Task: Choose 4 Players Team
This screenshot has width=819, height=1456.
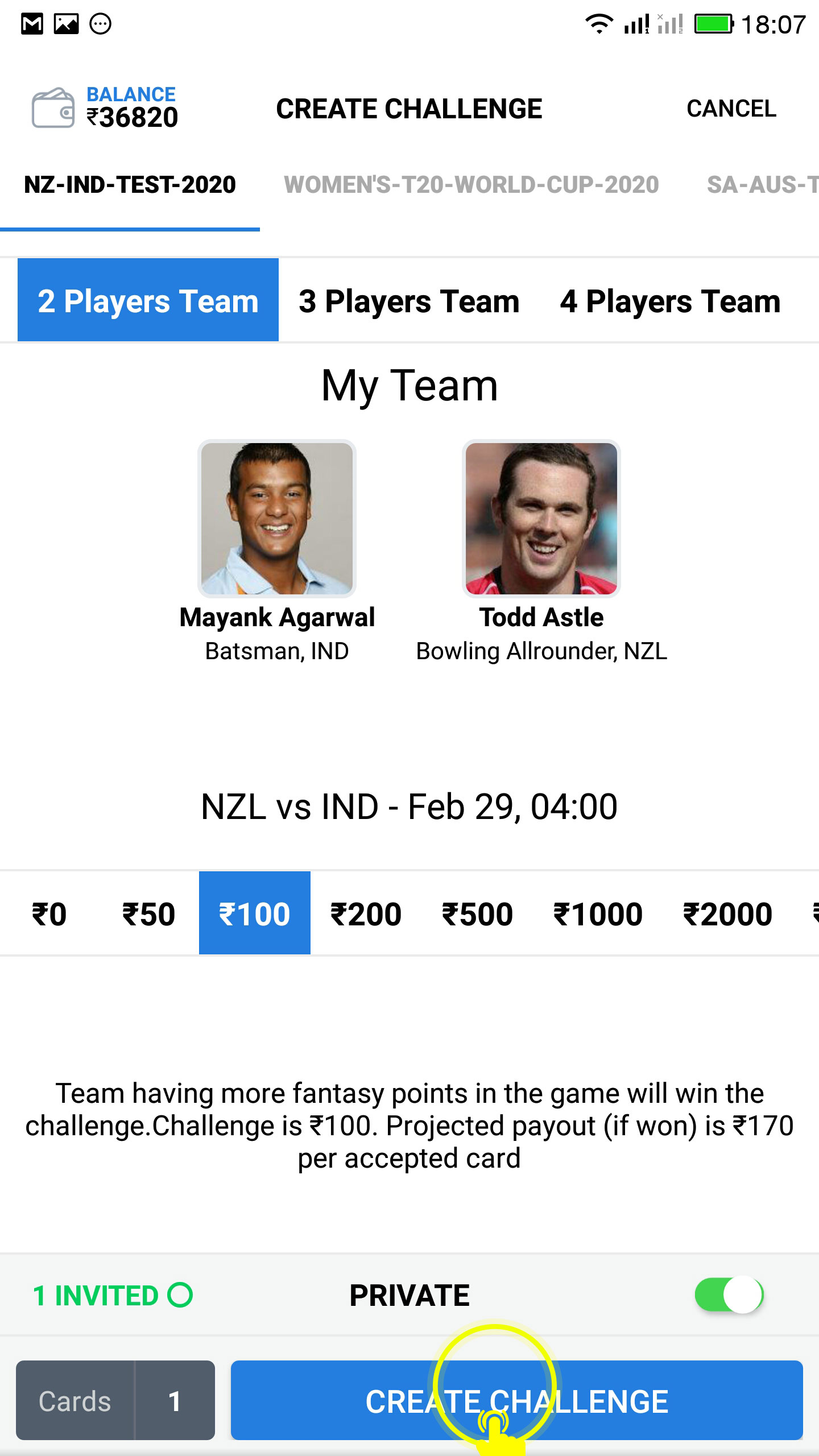Action: (x=670, y=301)
